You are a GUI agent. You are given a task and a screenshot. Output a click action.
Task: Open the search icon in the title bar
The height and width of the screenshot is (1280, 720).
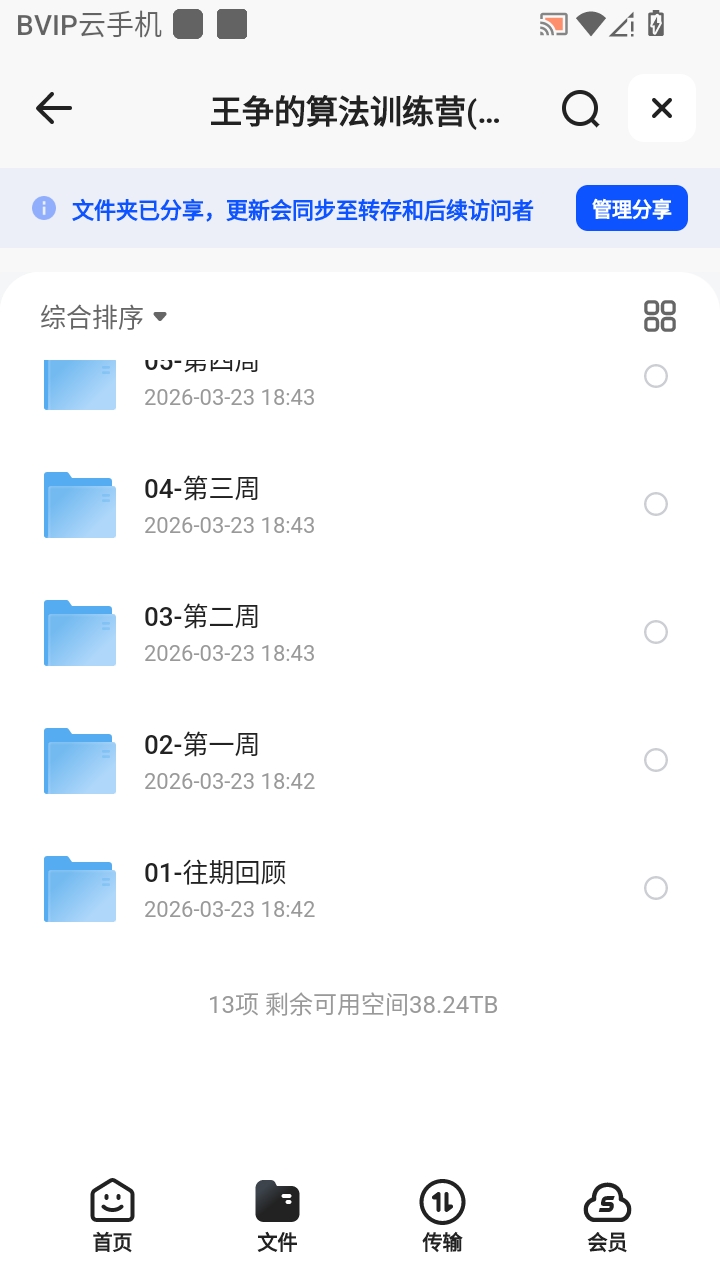[580, 108]
